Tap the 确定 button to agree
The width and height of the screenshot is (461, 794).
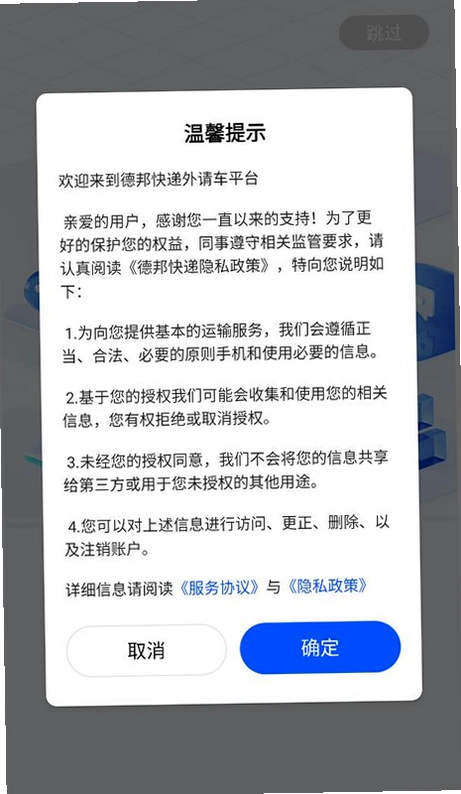click(x=320, y=647)
